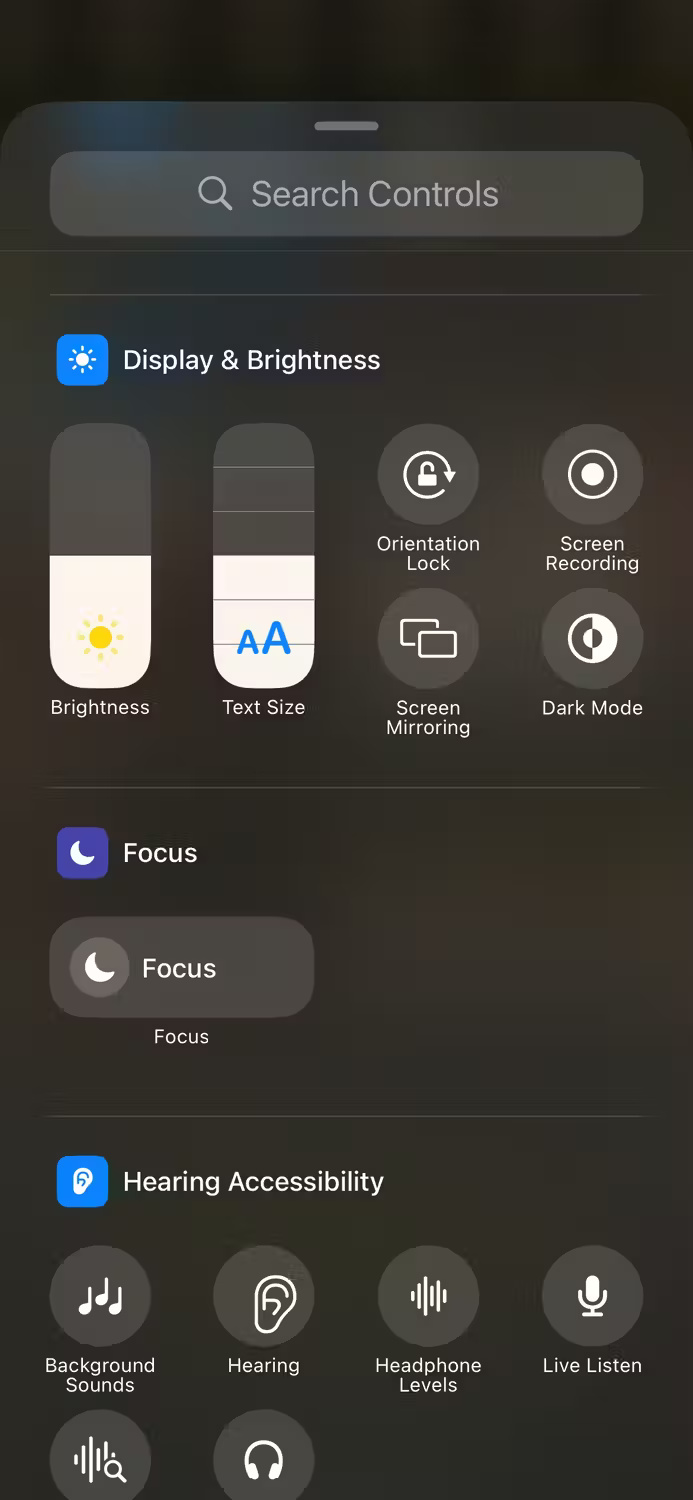Select the Background Sounds control
Screen dimensions: 693x1500
point(100,1297)
